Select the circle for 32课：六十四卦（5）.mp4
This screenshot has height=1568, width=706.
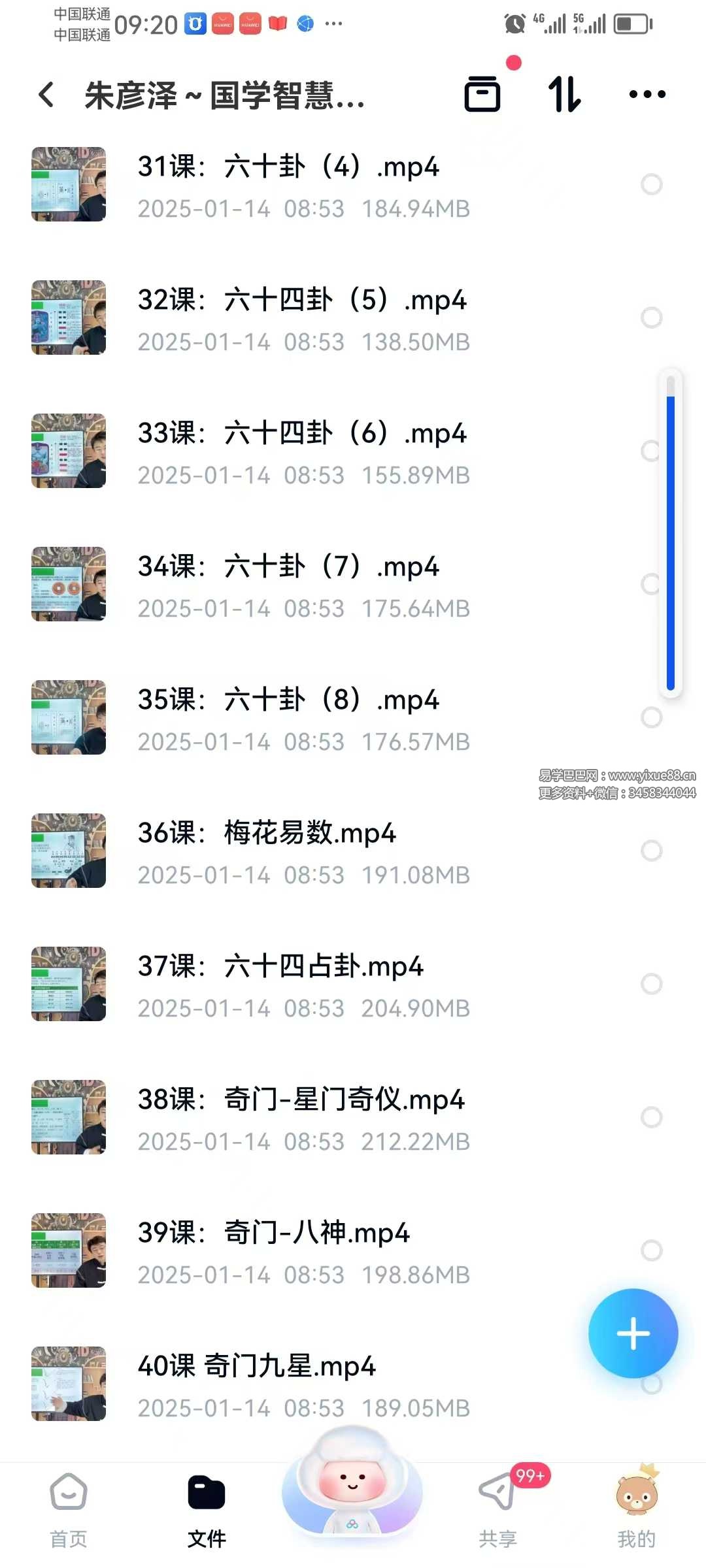651,318
